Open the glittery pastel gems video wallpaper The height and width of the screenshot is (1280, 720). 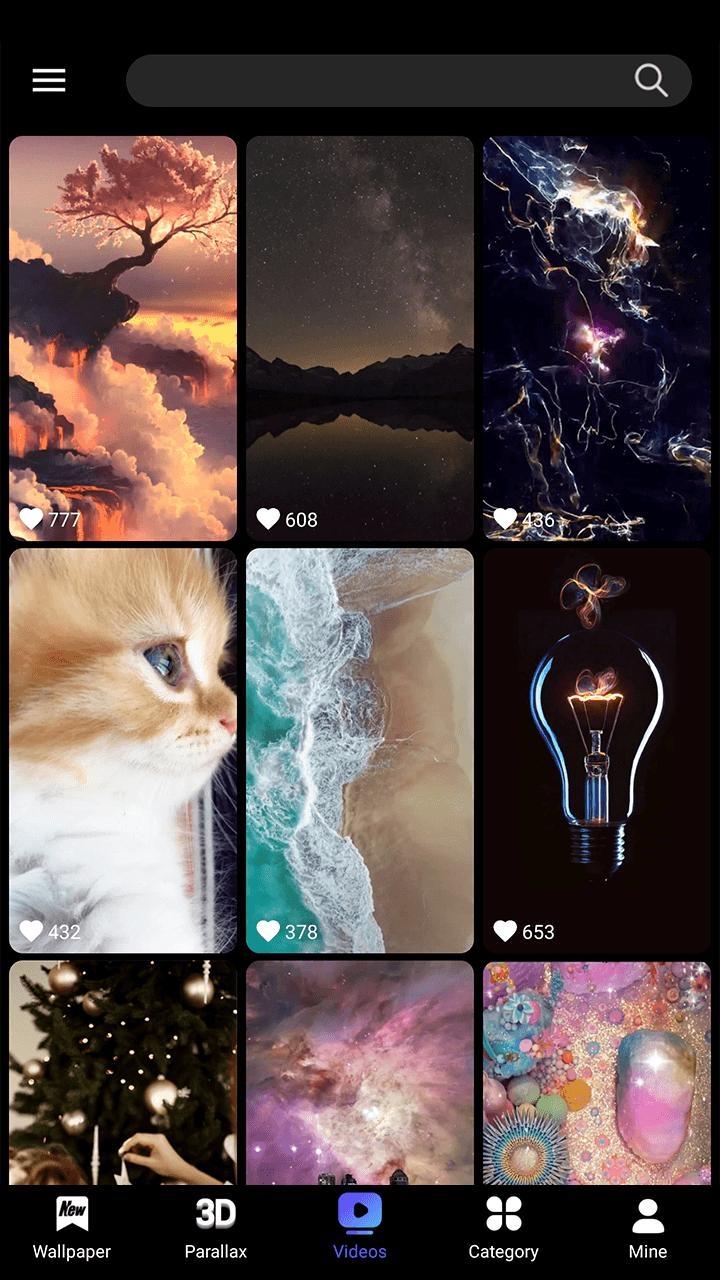coord(597,1072)
